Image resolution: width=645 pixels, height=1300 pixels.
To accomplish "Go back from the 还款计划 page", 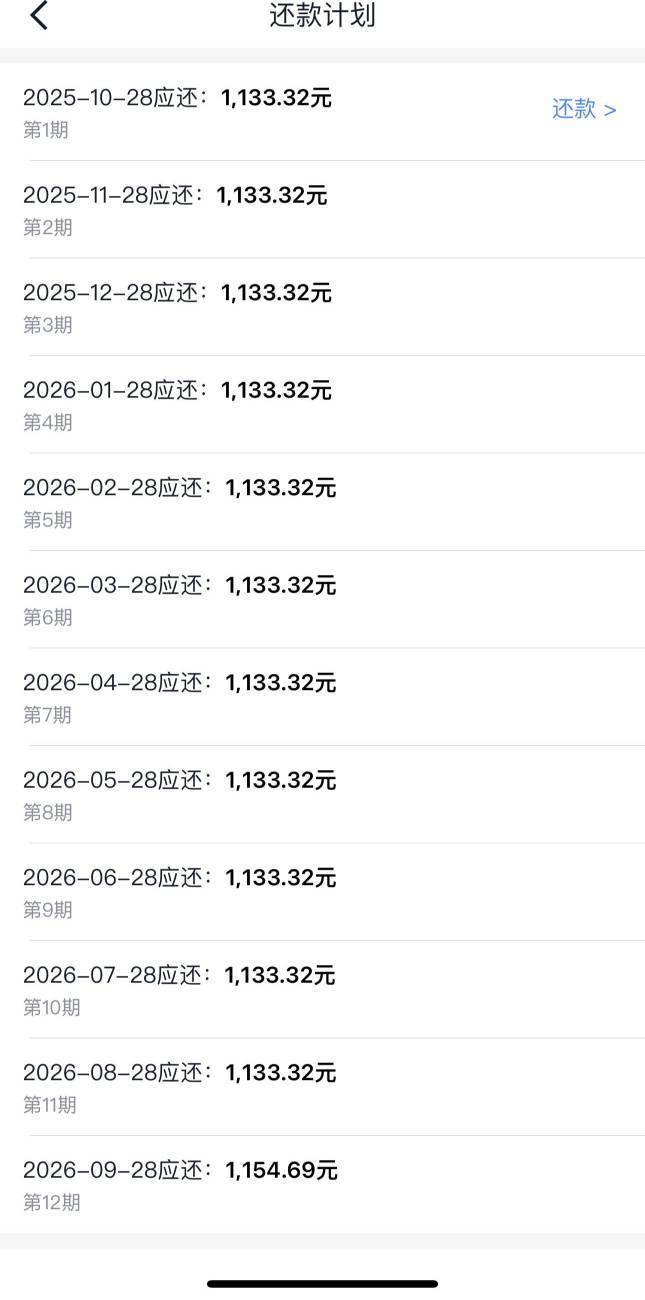I will 39,16.
